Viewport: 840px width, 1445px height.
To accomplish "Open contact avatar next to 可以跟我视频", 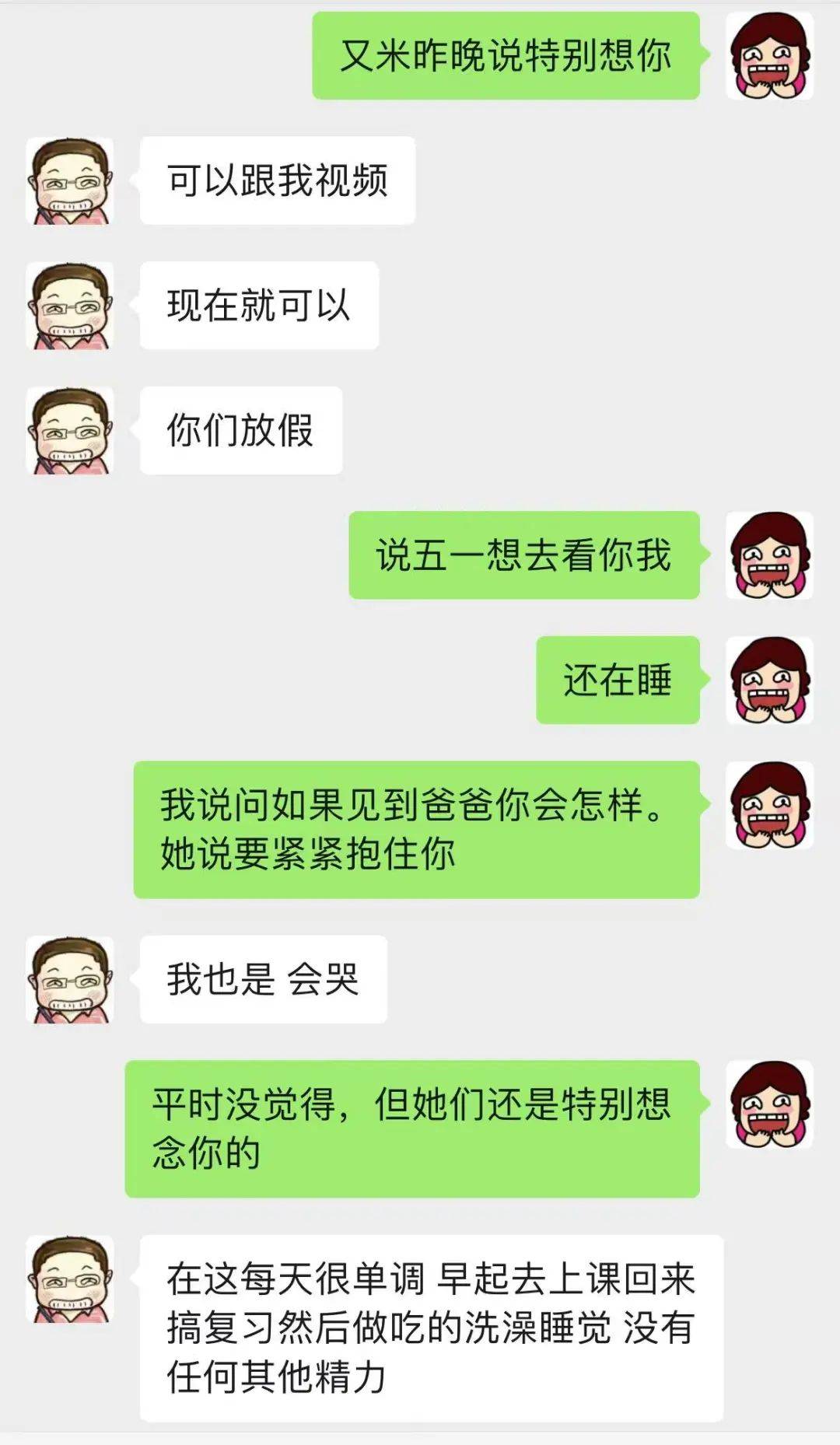I will [x=70, y=181].
